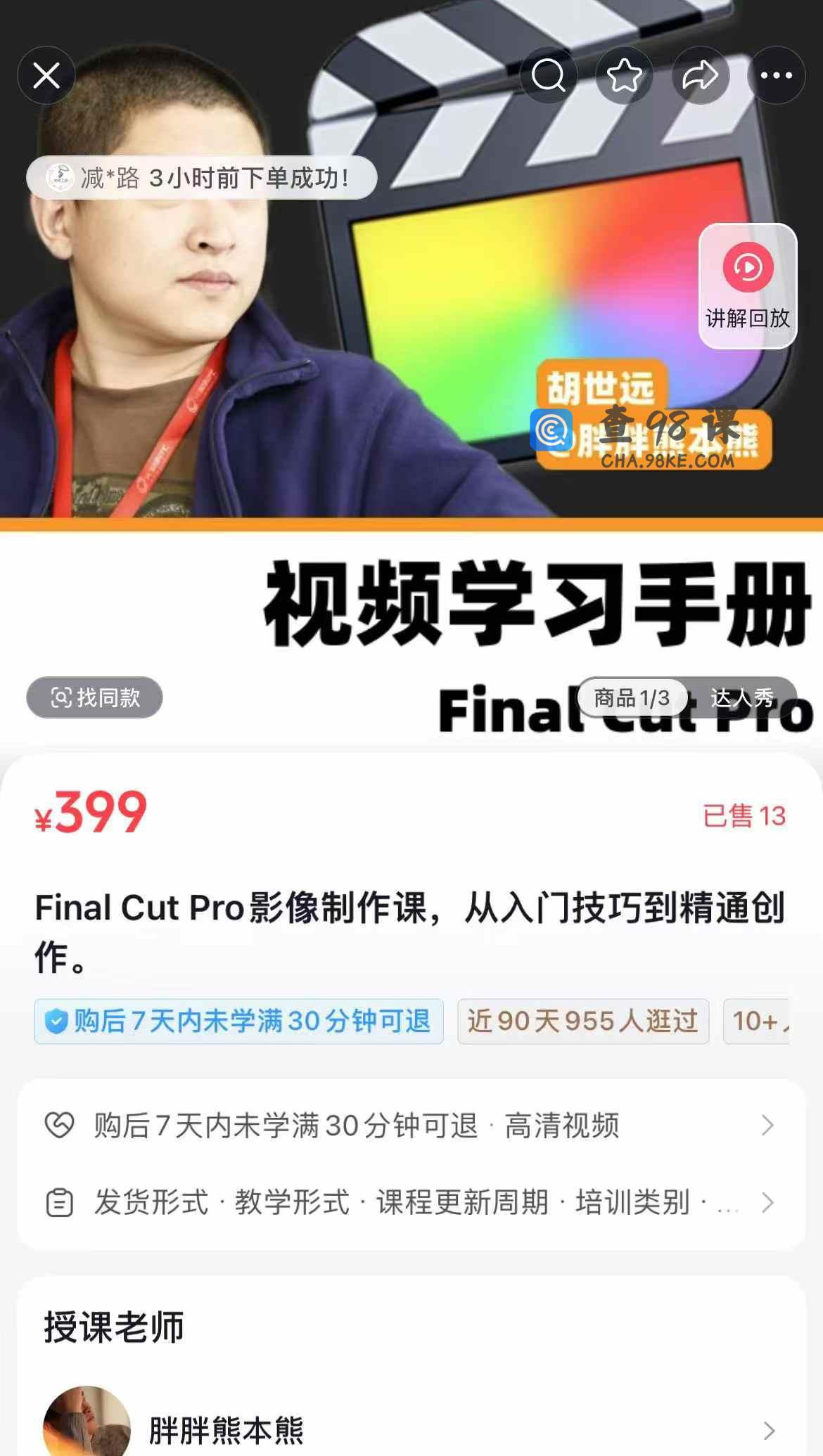Expand the 发货形式 course details row

tap(412, 1202)
